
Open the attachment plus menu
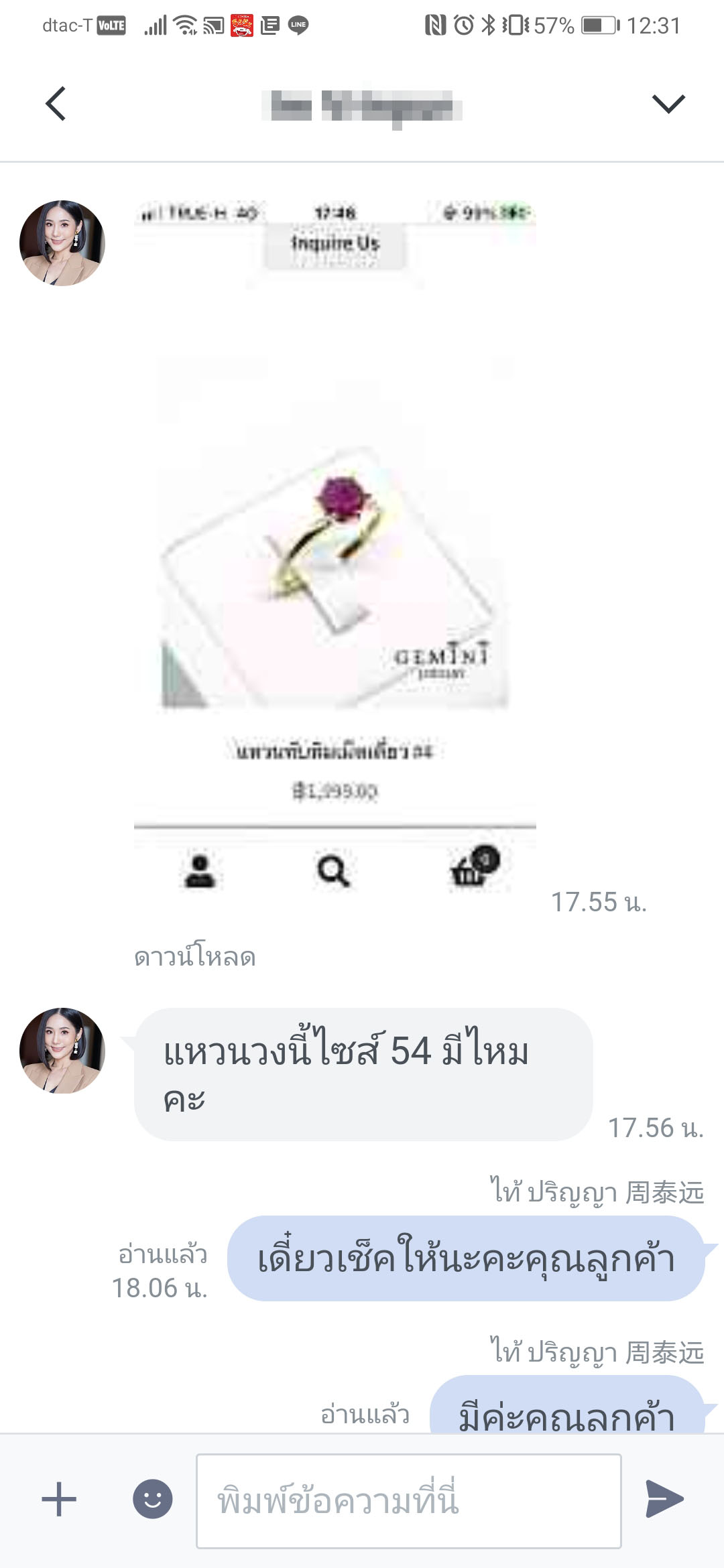click(59, 1499)
